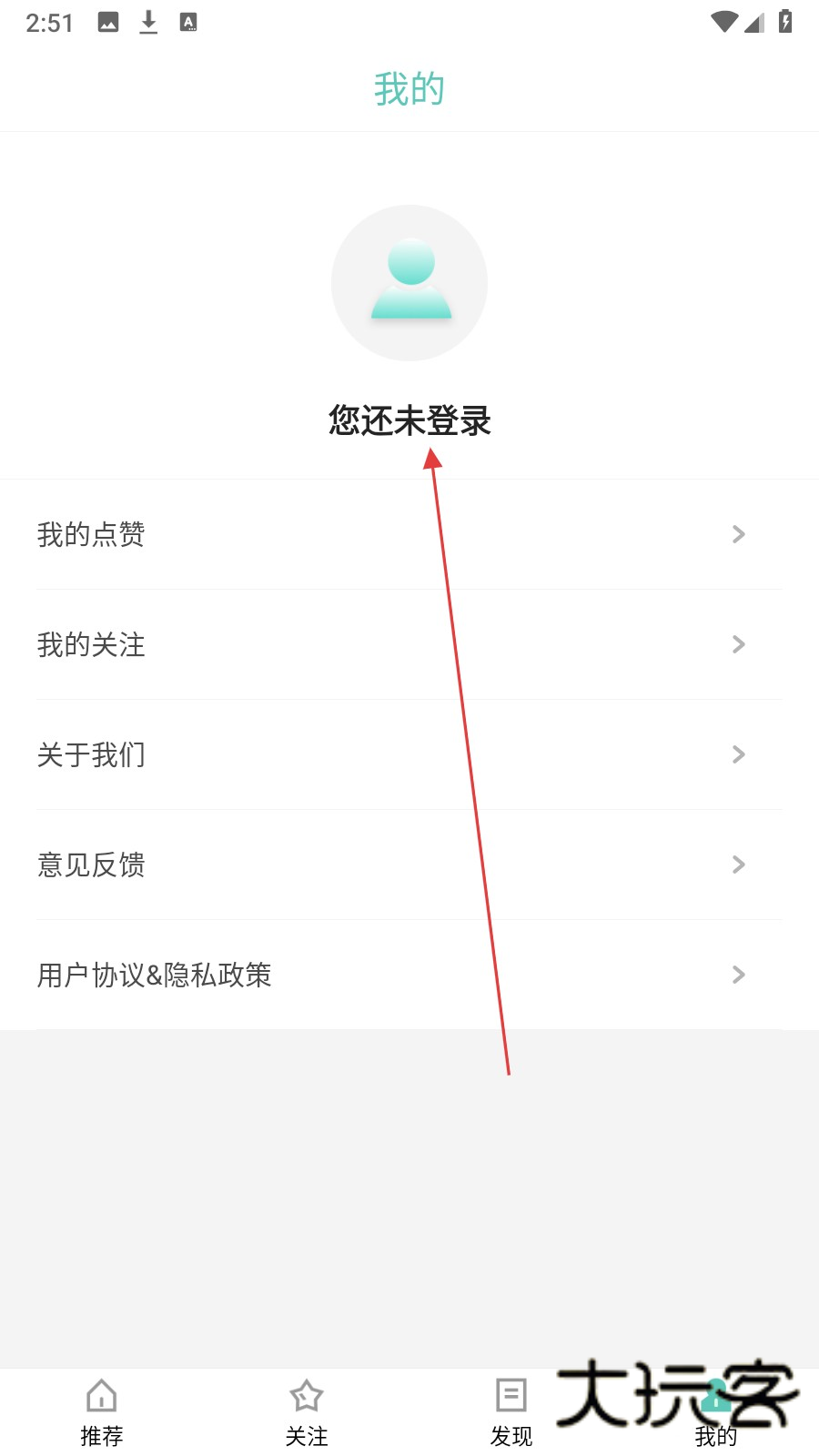819x1456 pixels.
Task: Switch to the 关注 tab
Action: click(x=307, y=1412)
